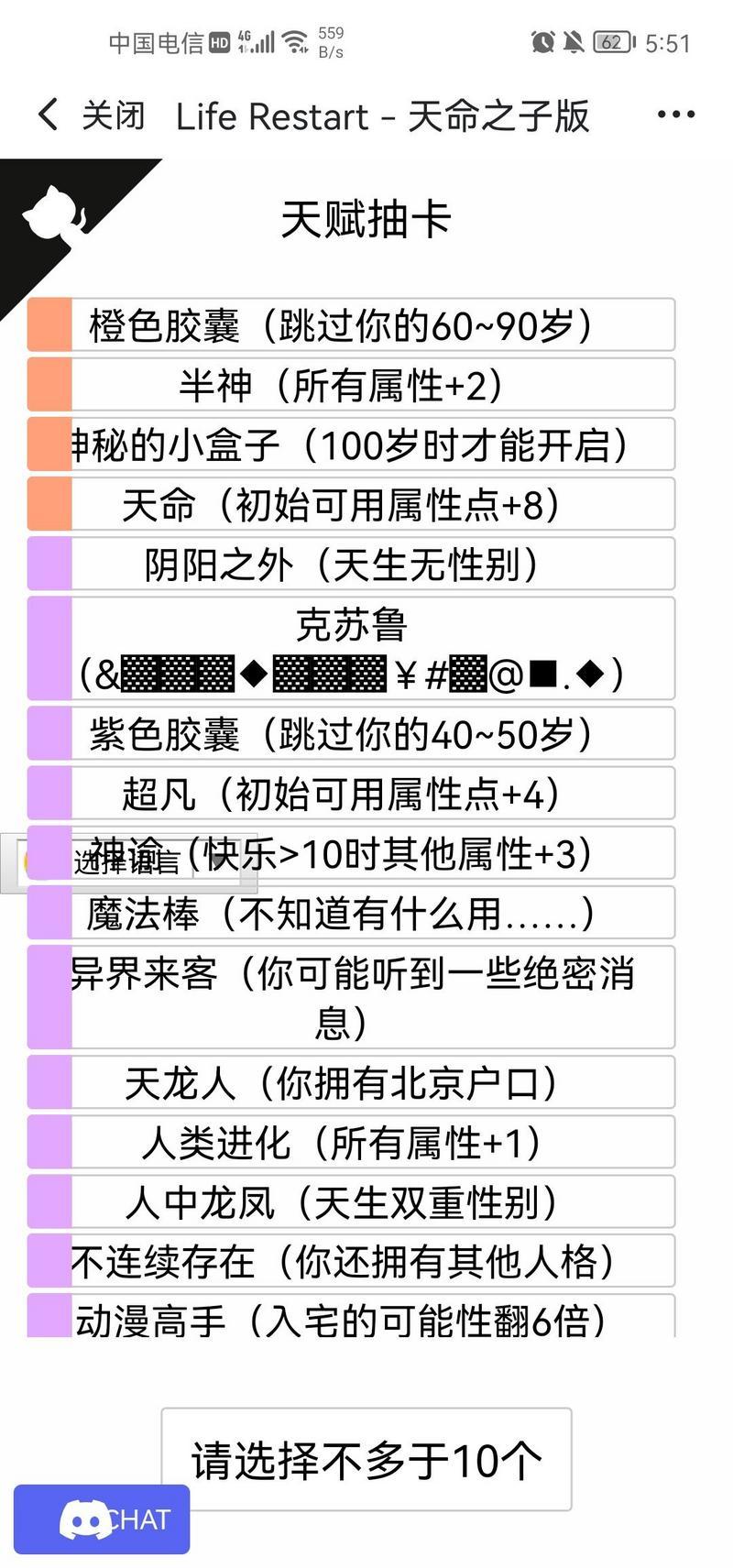The image size is (733, 1568).
Task: Choose the 异界来客 talent
Action: (351, 997)
